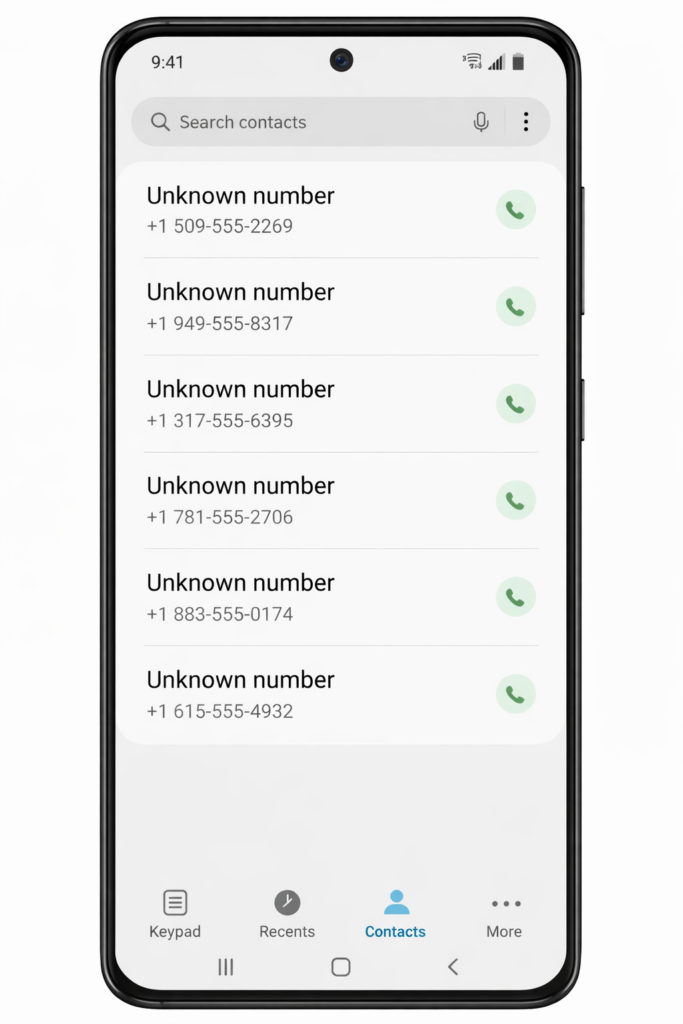Call +1 781-555-2706
Viewport: 683px width, 1024px height.
[x=515, y=500]
